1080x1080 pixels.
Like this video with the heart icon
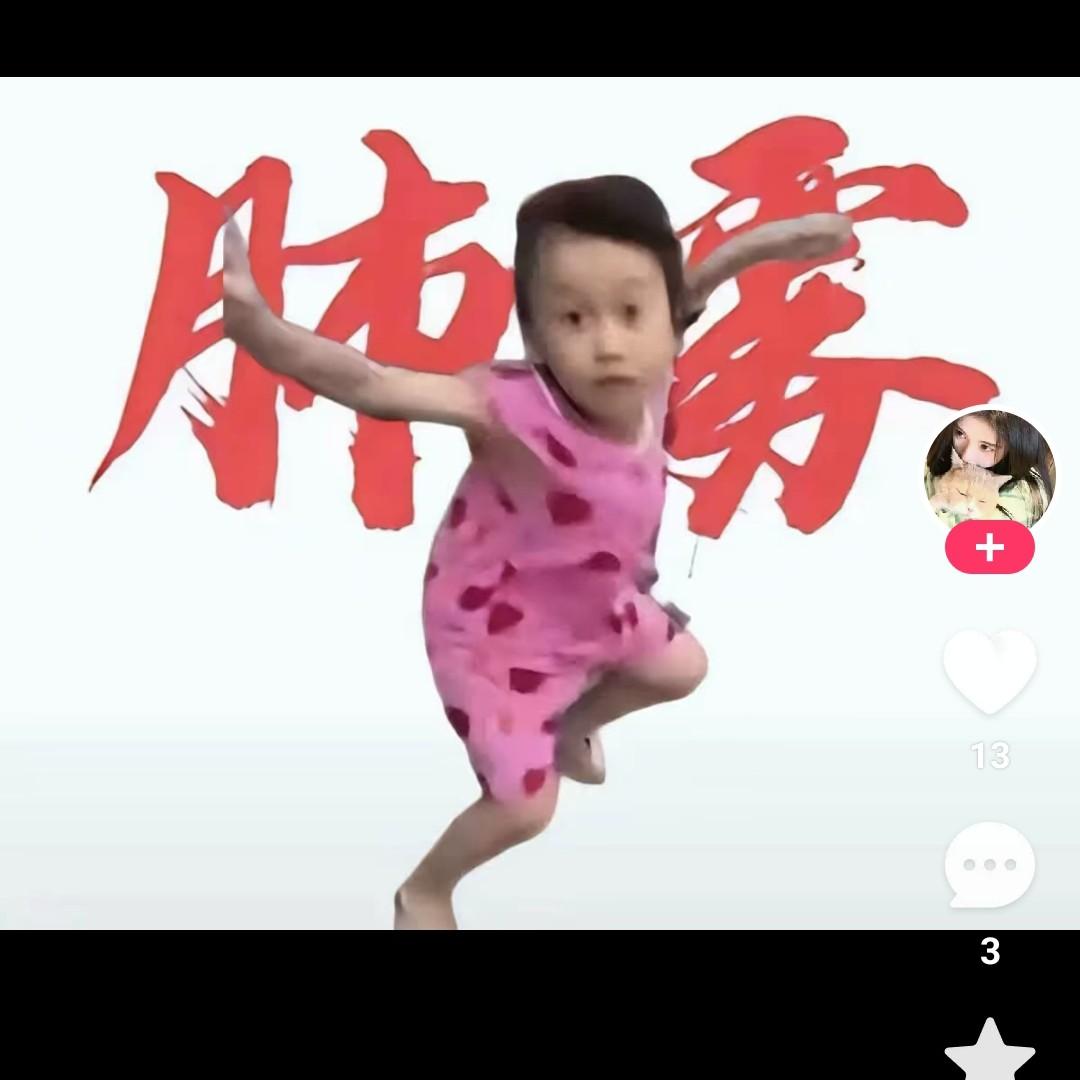click(x=990, y=669)
